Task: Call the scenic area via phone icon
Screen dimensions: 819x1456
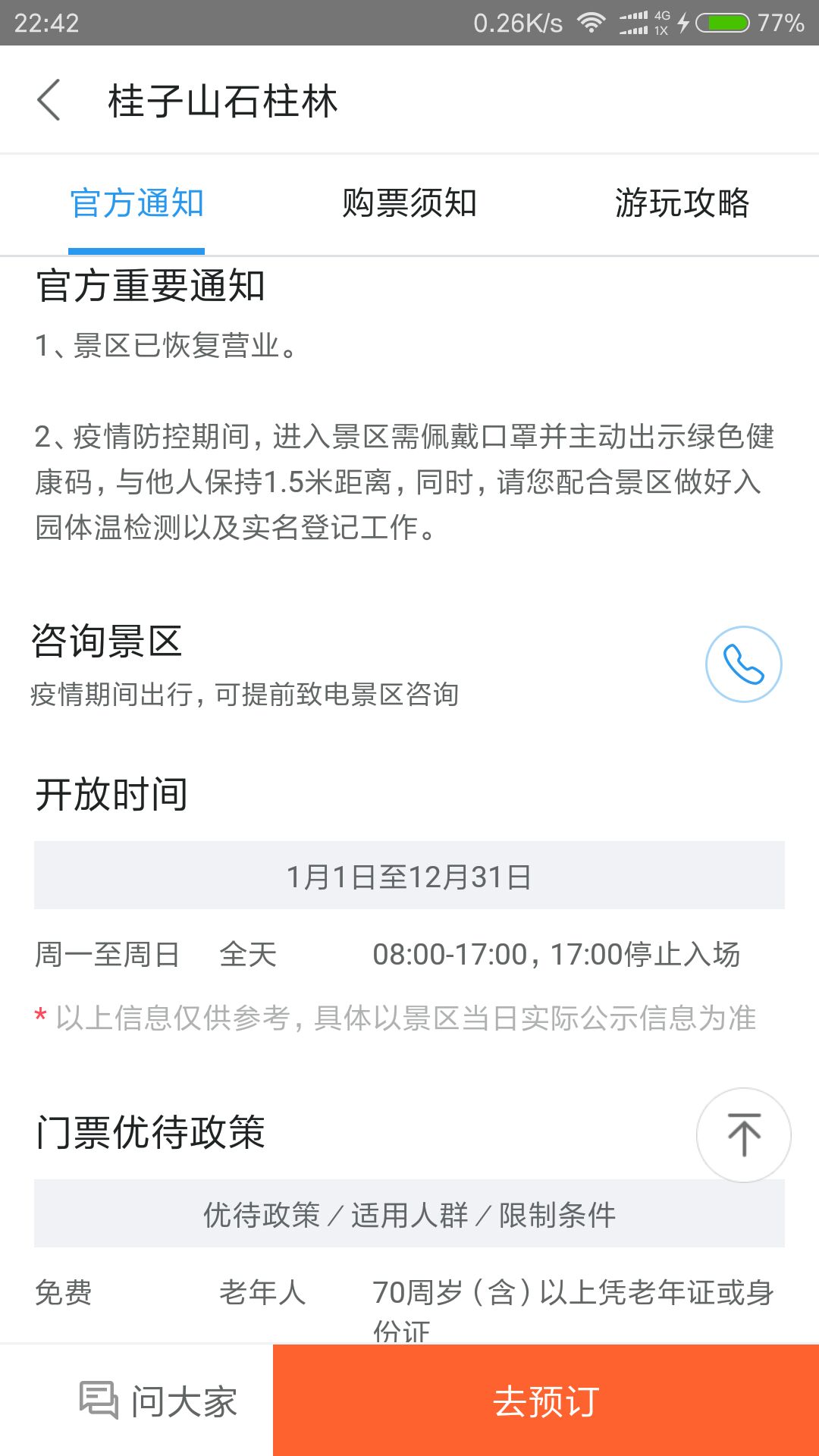Action: [x=744, y=664]
